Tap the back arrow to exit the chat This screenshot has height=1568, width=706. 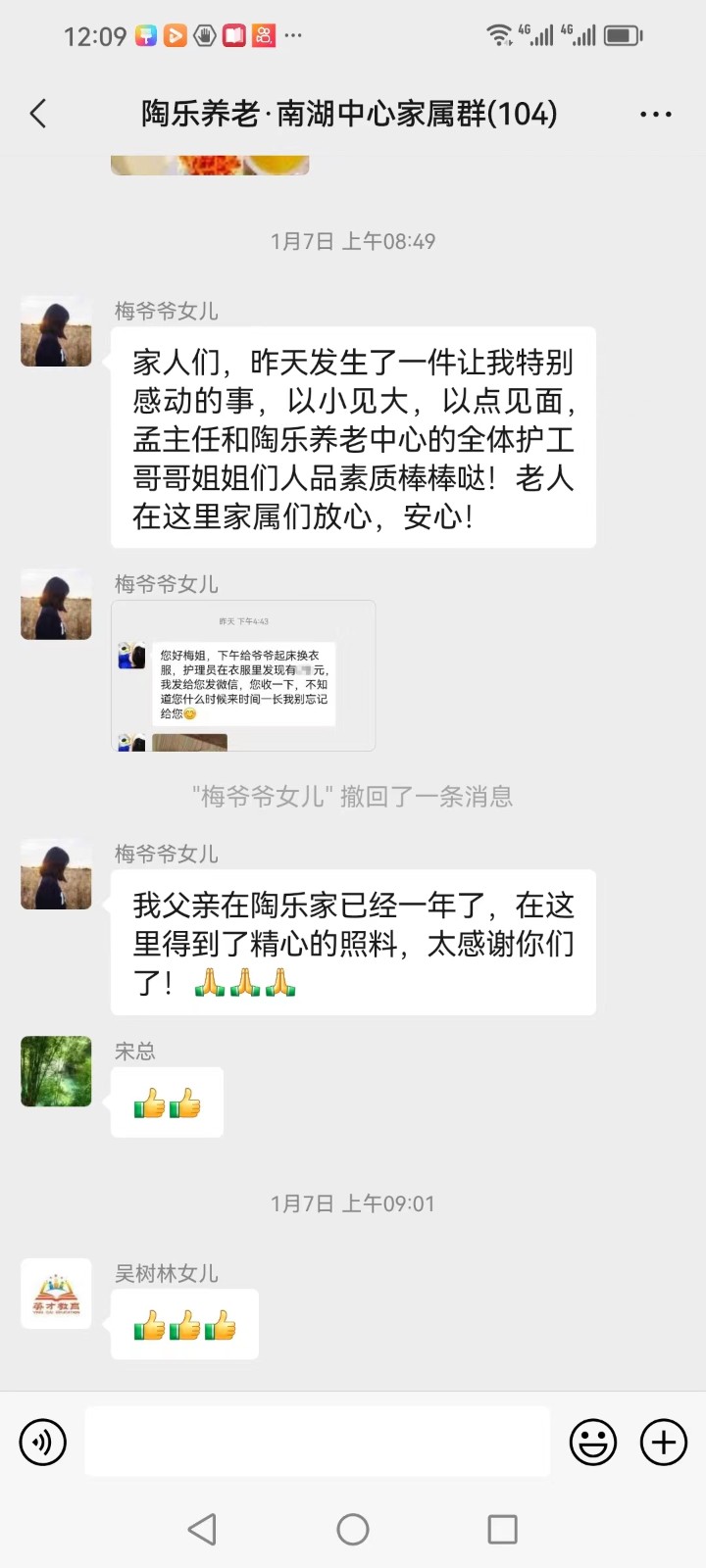tap(37, 114)
